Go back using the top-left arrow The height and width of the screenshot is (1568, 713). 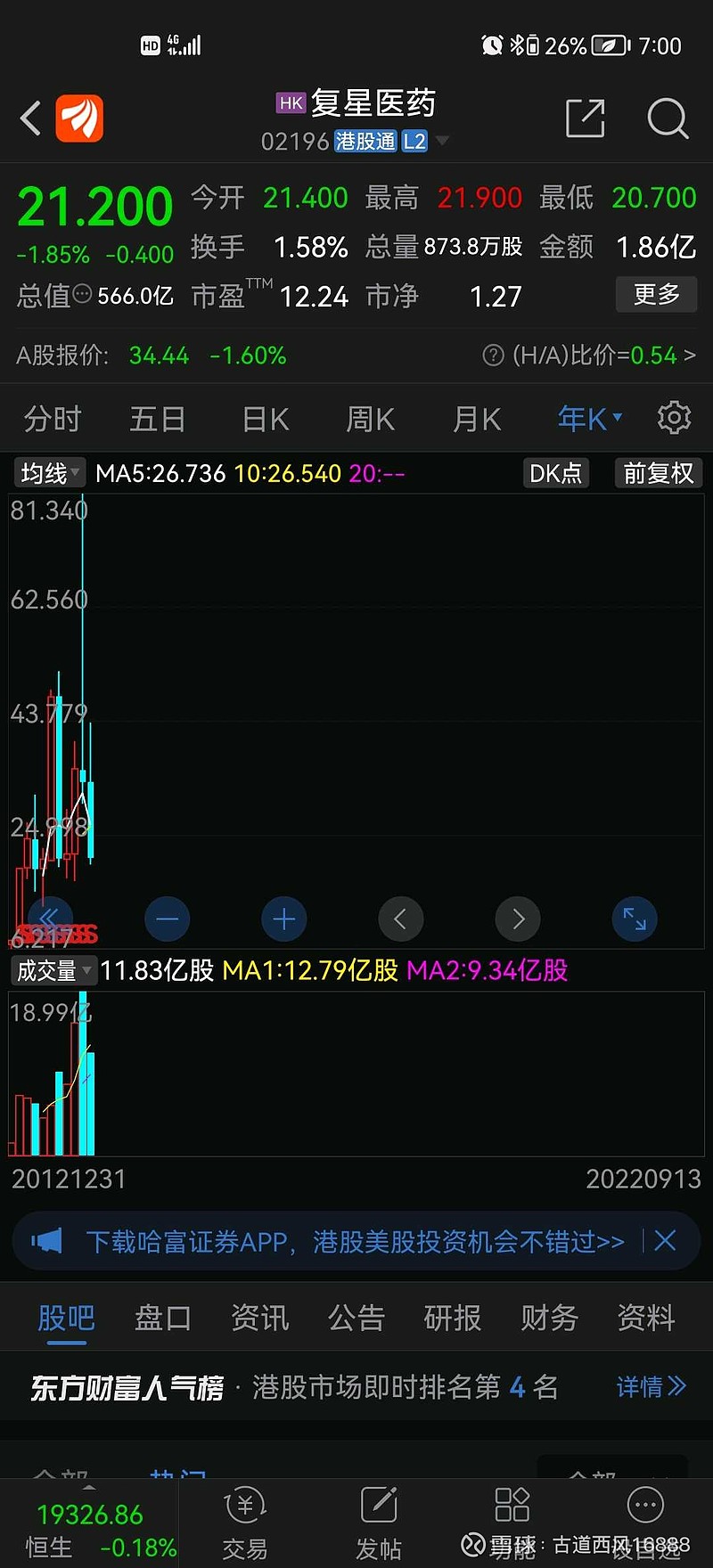point(31,118)
